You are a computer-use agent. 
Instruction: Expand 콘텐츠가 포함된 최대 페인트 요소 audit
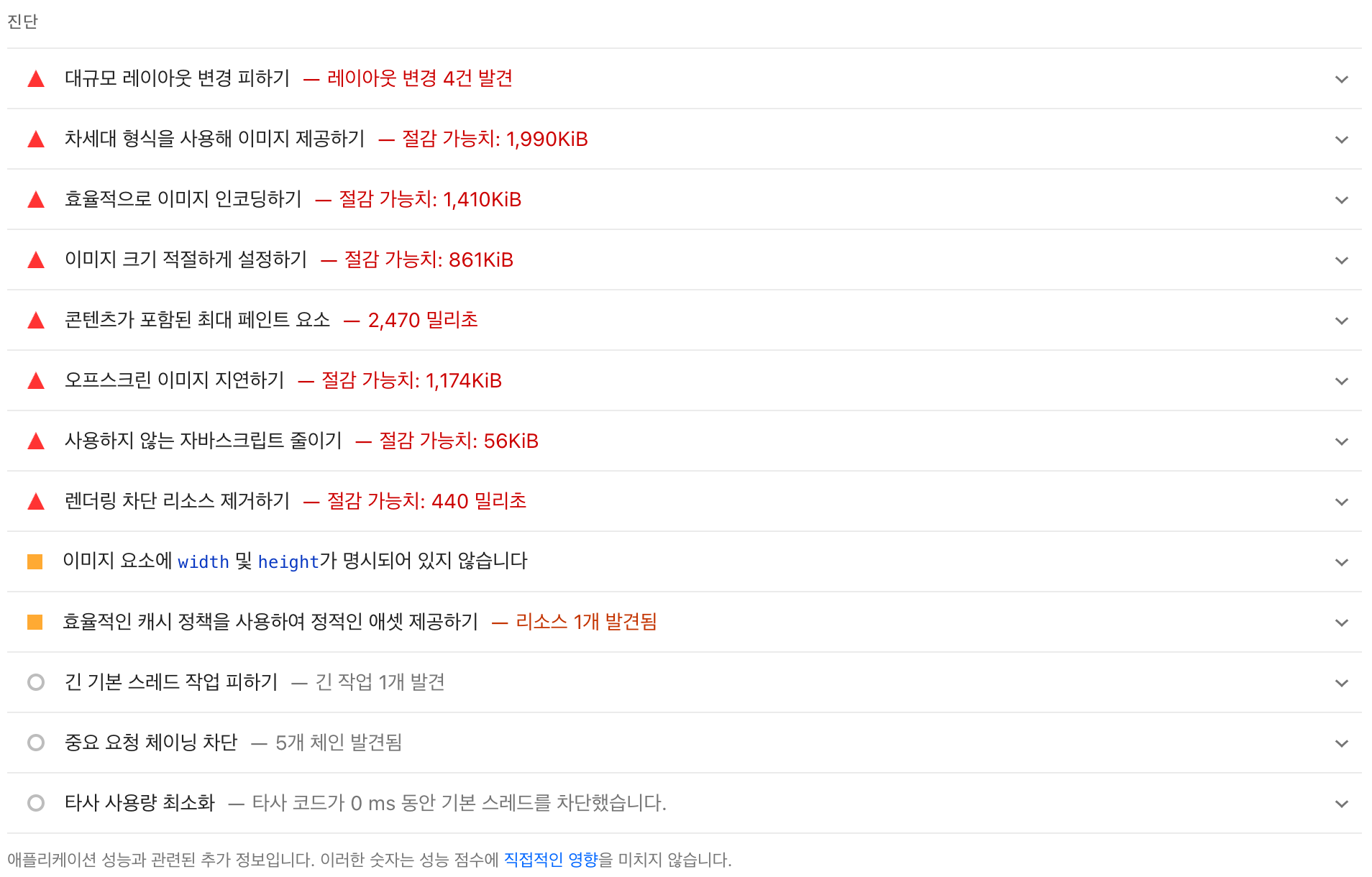pyautogui.click(x=1341, y=321)
